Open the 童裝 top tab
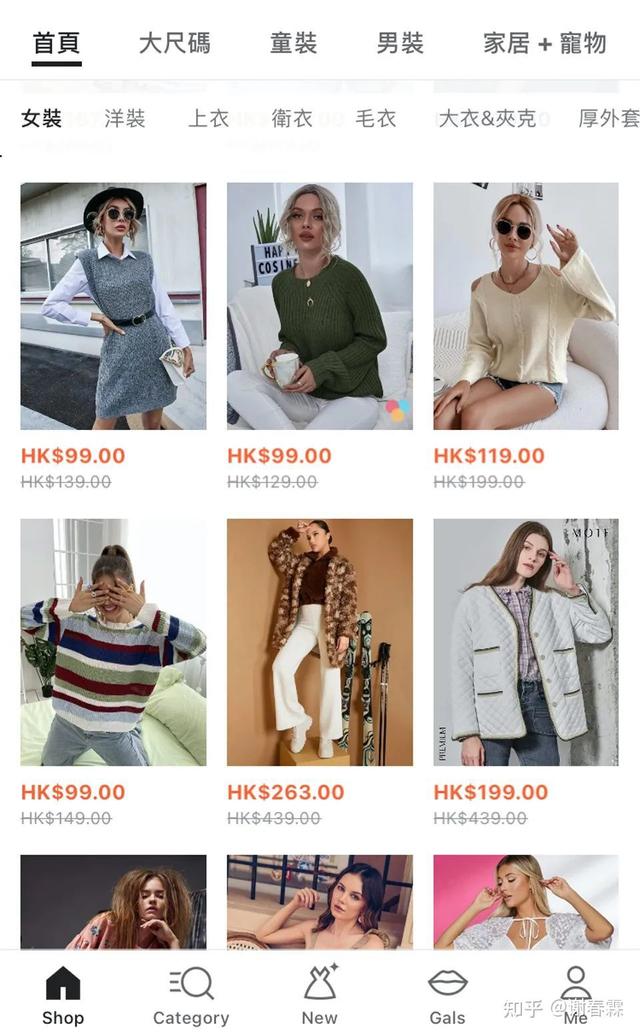Screen dimensions: 640x1034 point(293,43)
